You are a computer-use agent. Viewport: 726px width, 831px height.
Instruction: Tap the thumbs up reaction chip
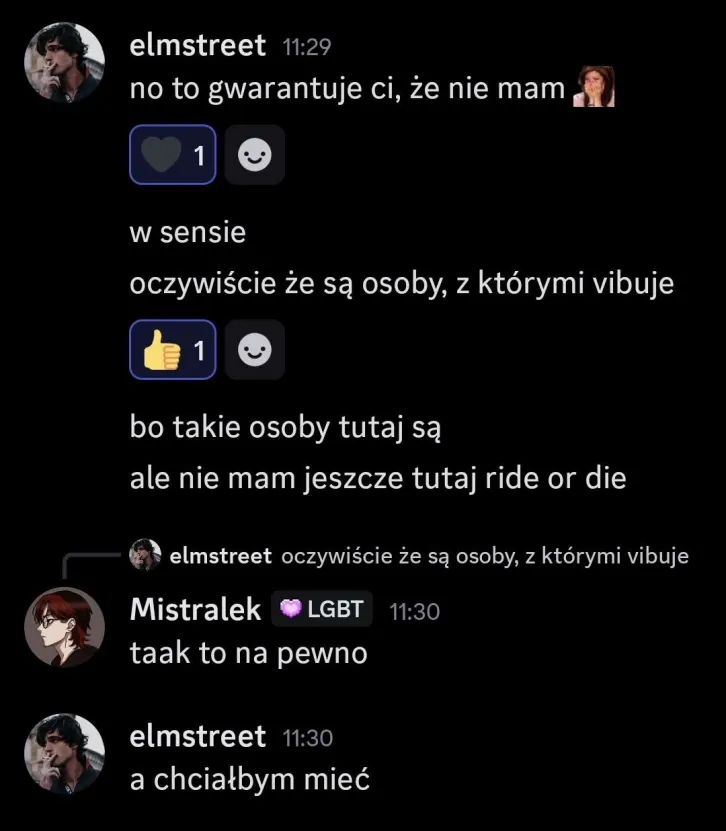coord(172,350)
